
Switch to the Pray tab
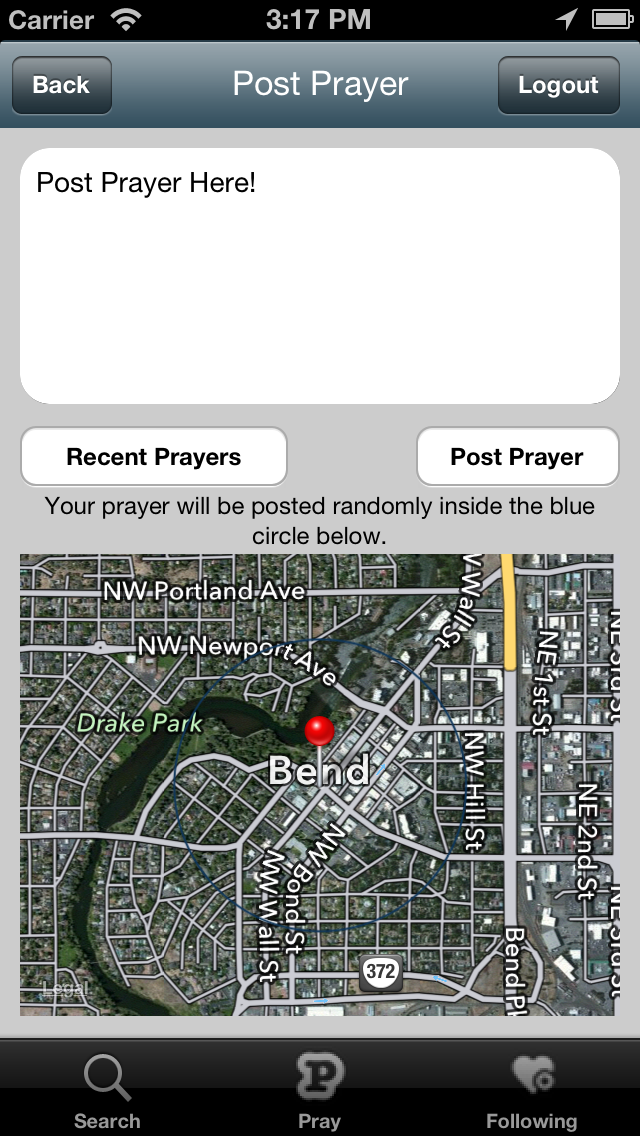(x=320, y=1089)
